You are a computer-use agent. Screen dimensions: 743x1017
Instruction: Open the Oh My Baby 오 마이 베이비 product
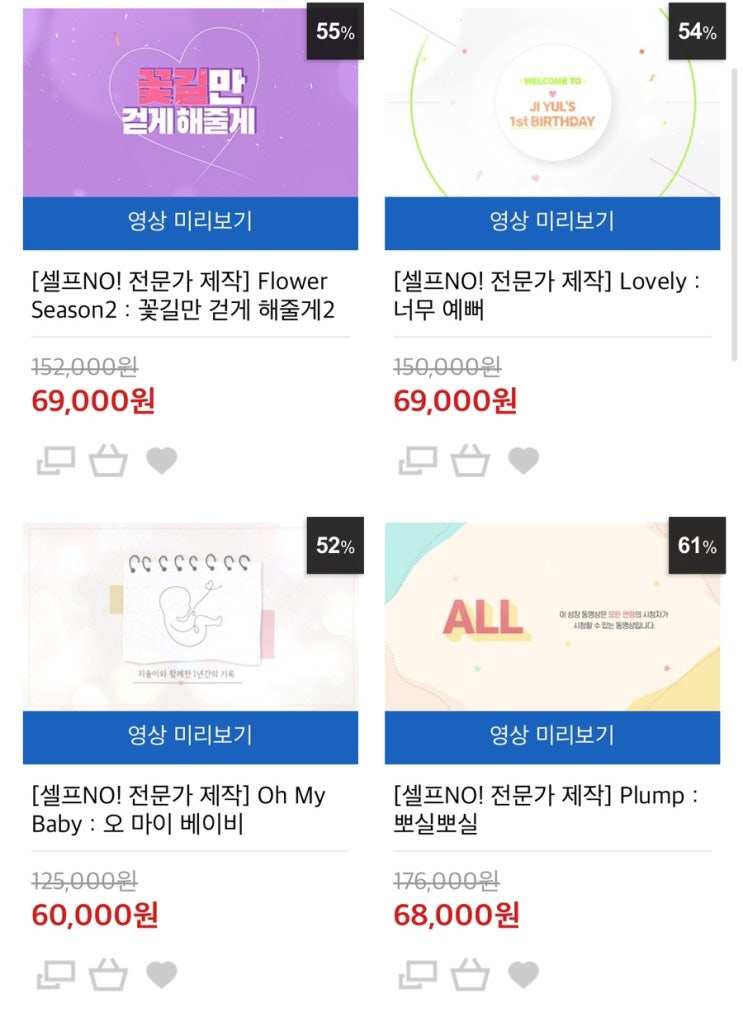click(178, 810)
